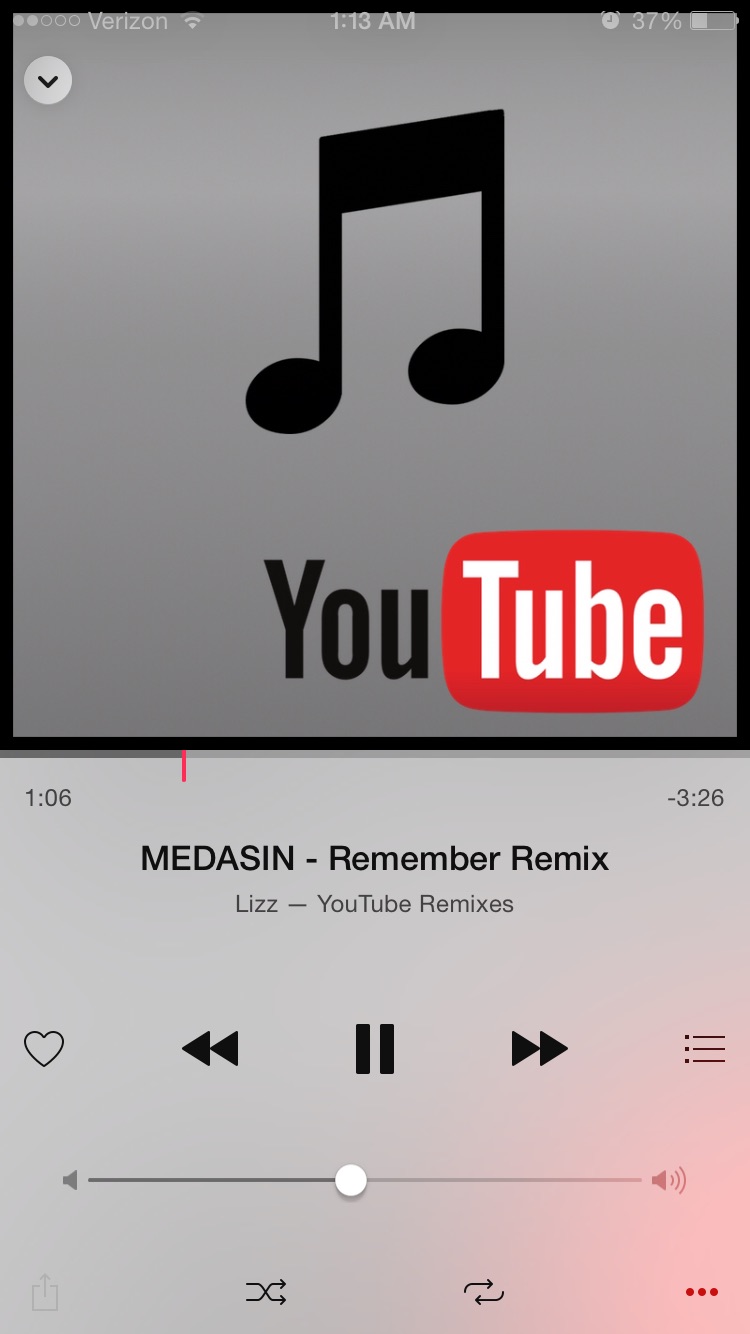Skip back to the previous track

[x=210, y=1049]
